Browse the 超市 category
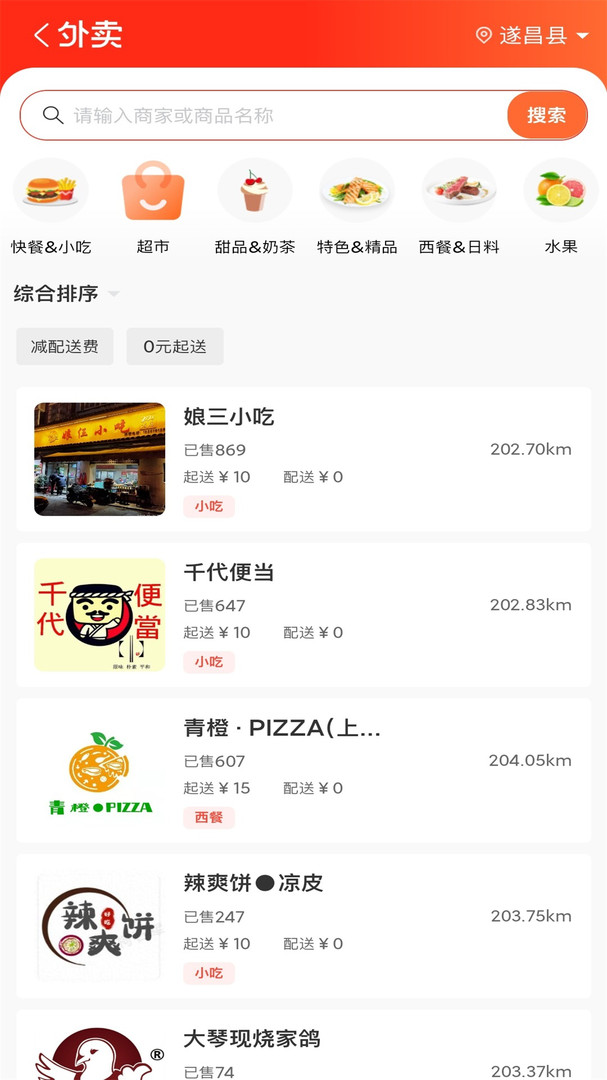This screenshot has width=607, height=1080. tap(153, 207)
